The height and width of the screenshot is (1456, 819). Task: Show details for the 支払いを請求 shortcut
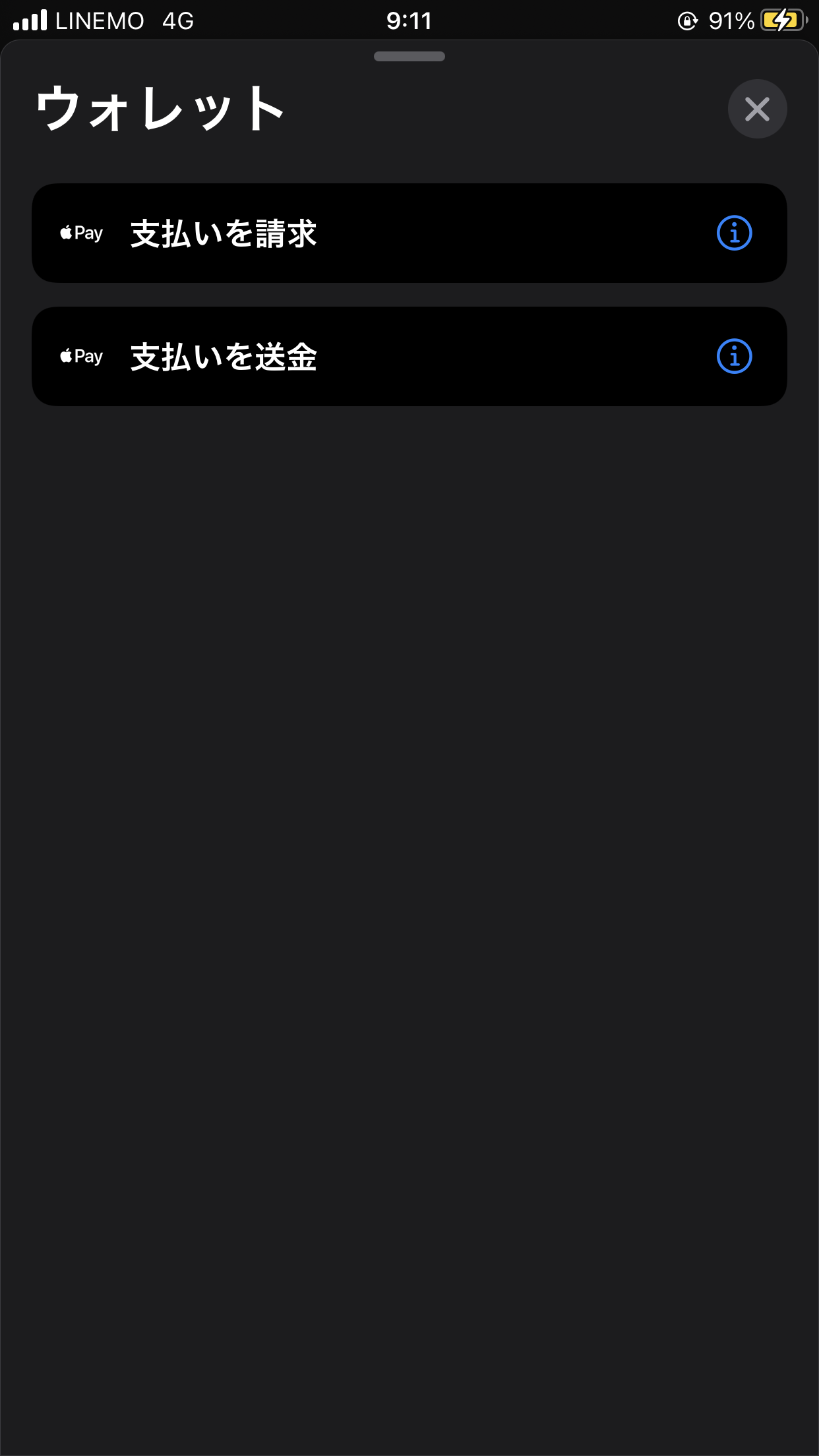734,232
